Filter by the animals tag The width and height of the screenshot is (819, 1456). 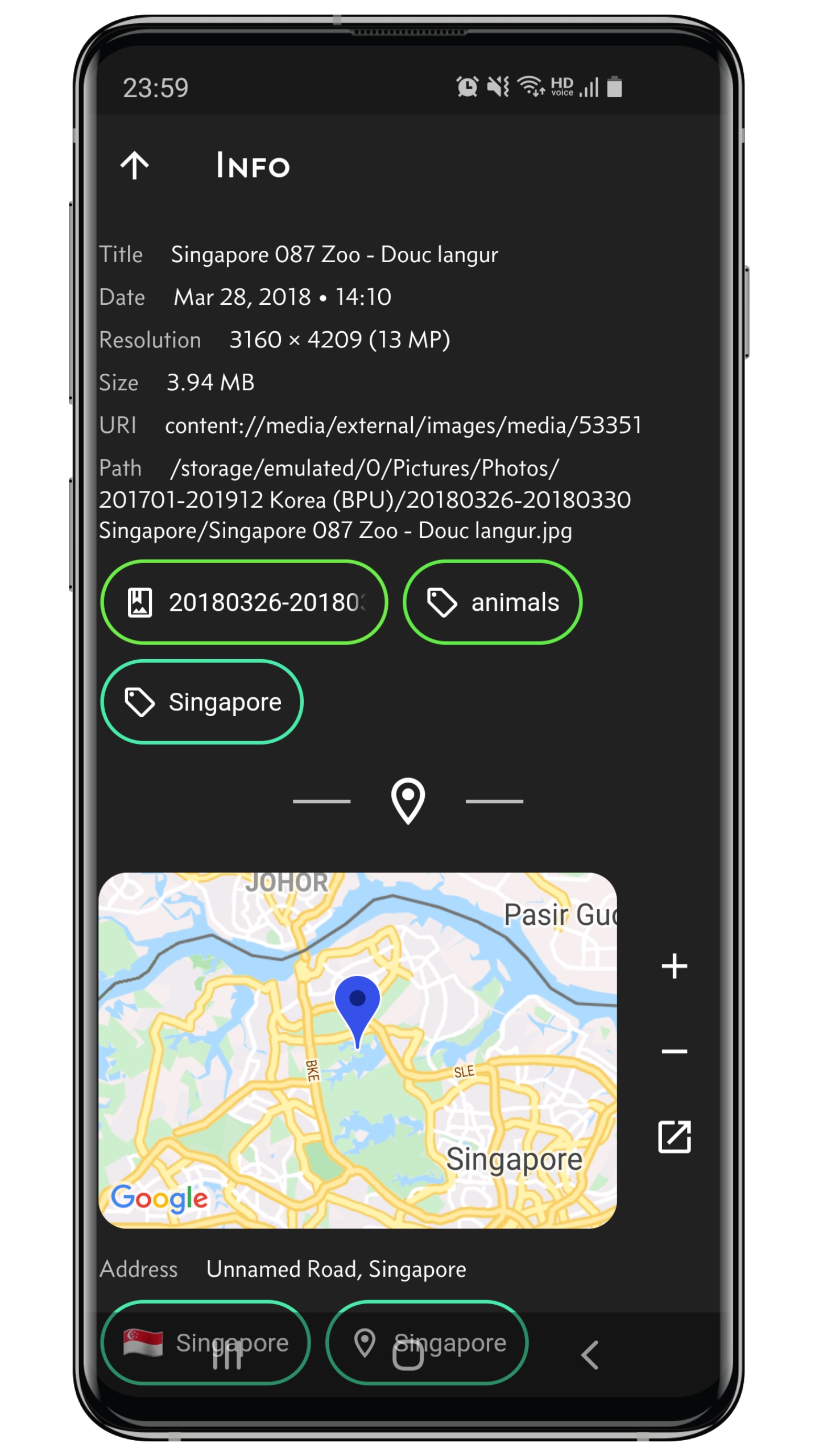492,601
